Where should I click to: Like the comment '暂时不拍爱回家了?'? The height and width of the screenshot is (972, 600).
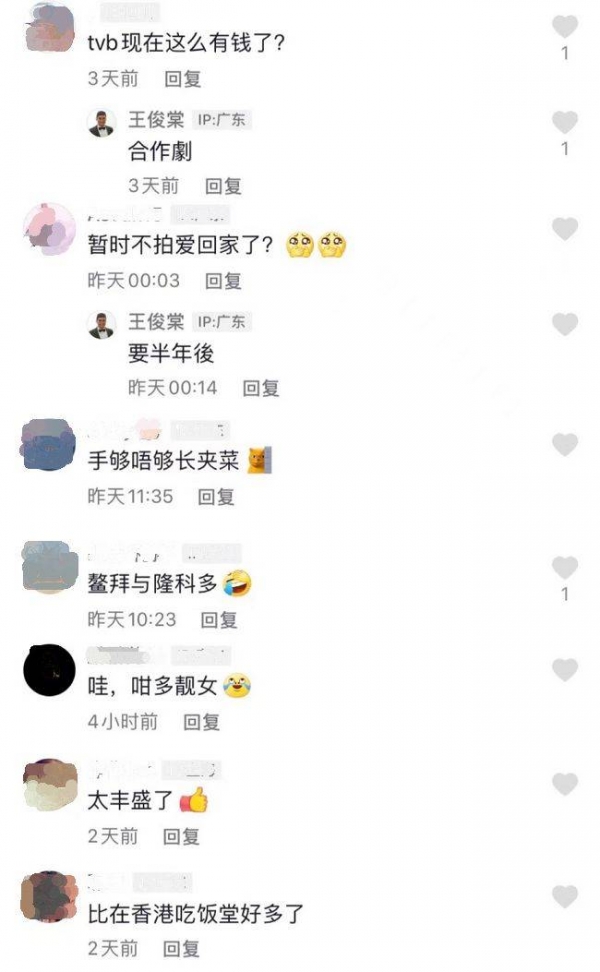(565, 229)
